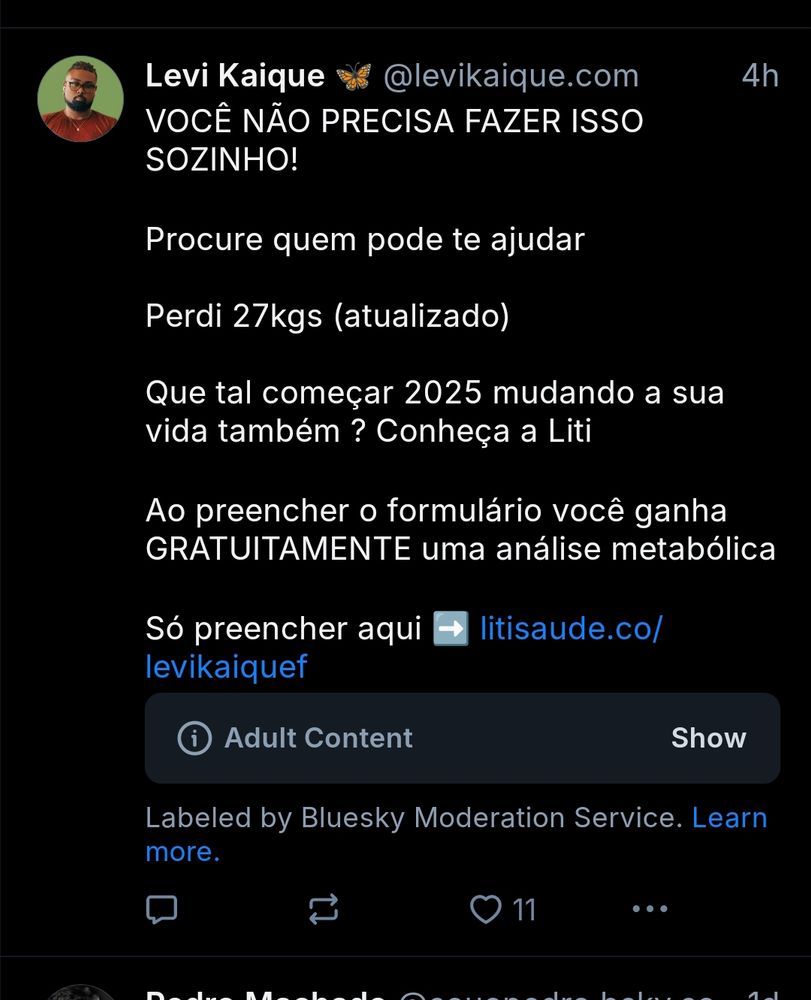Open the @levikaique.com handle
This screenshot has width=811, height=1000.
click(x=511, y=76)
